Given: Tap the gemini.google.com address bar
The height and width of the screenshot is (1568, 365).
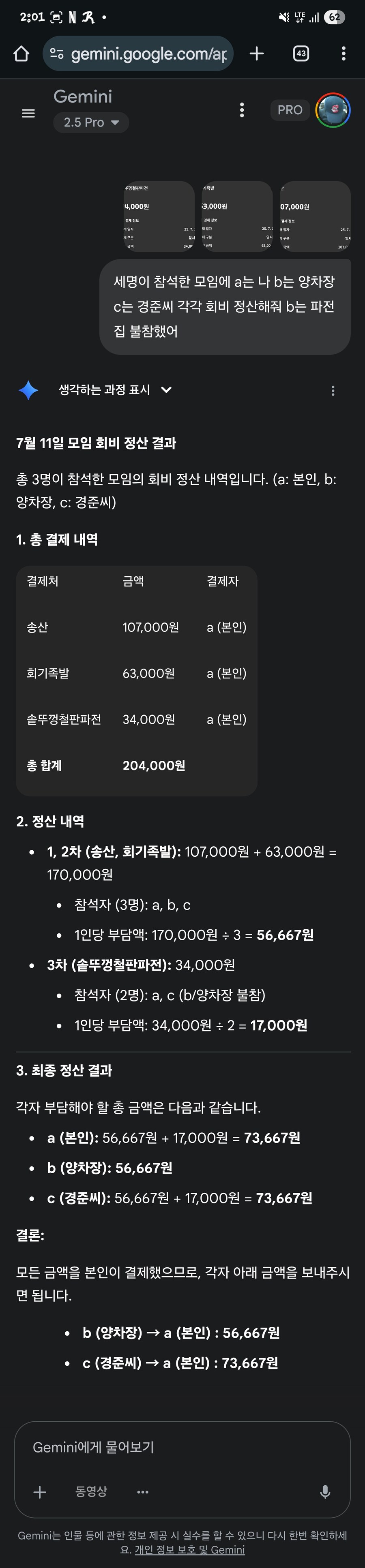Looking at the screenshot, I should pos(138,53).
